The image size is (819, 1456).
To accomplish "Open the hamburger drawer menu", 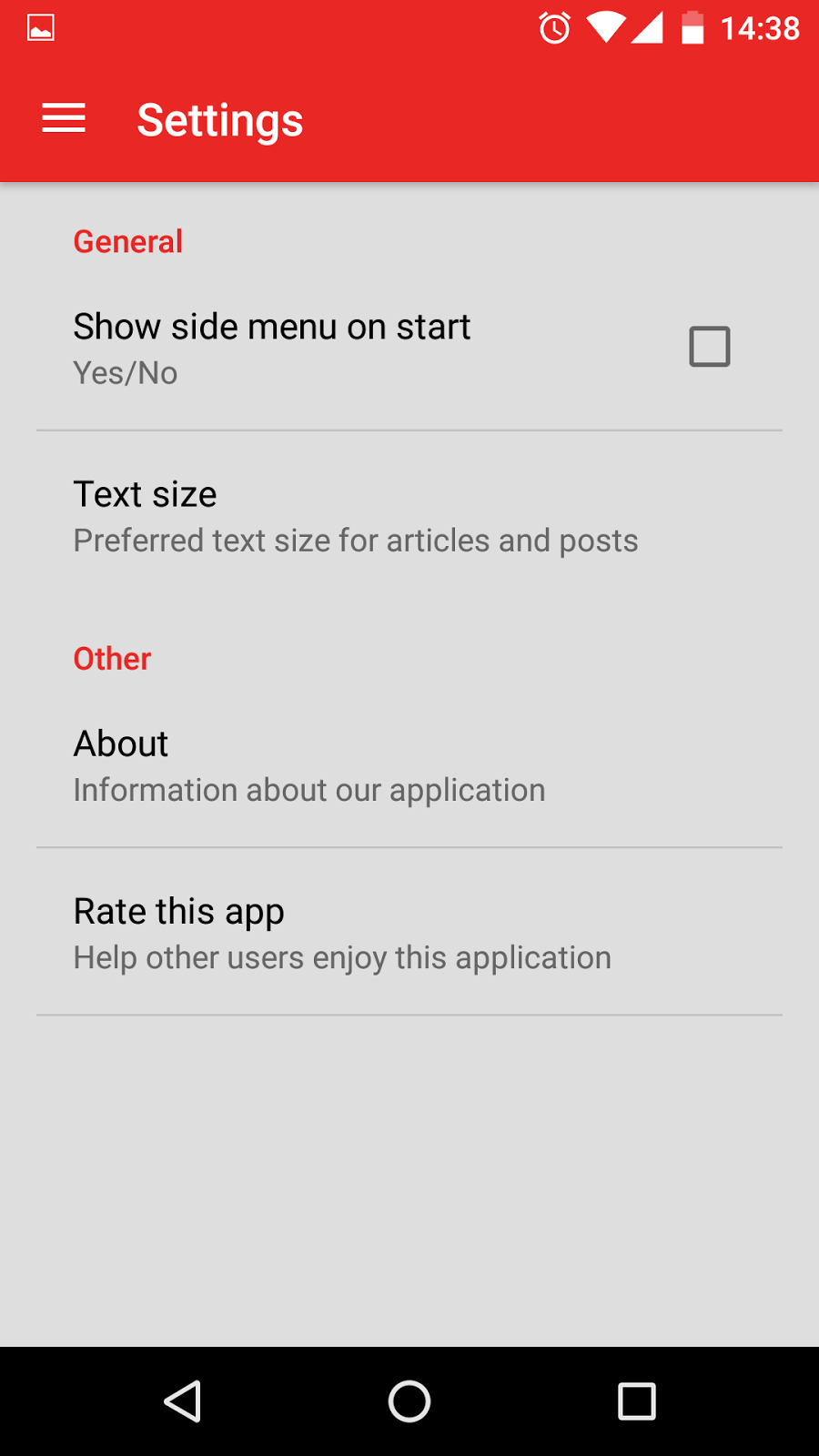I will point(64,119).
